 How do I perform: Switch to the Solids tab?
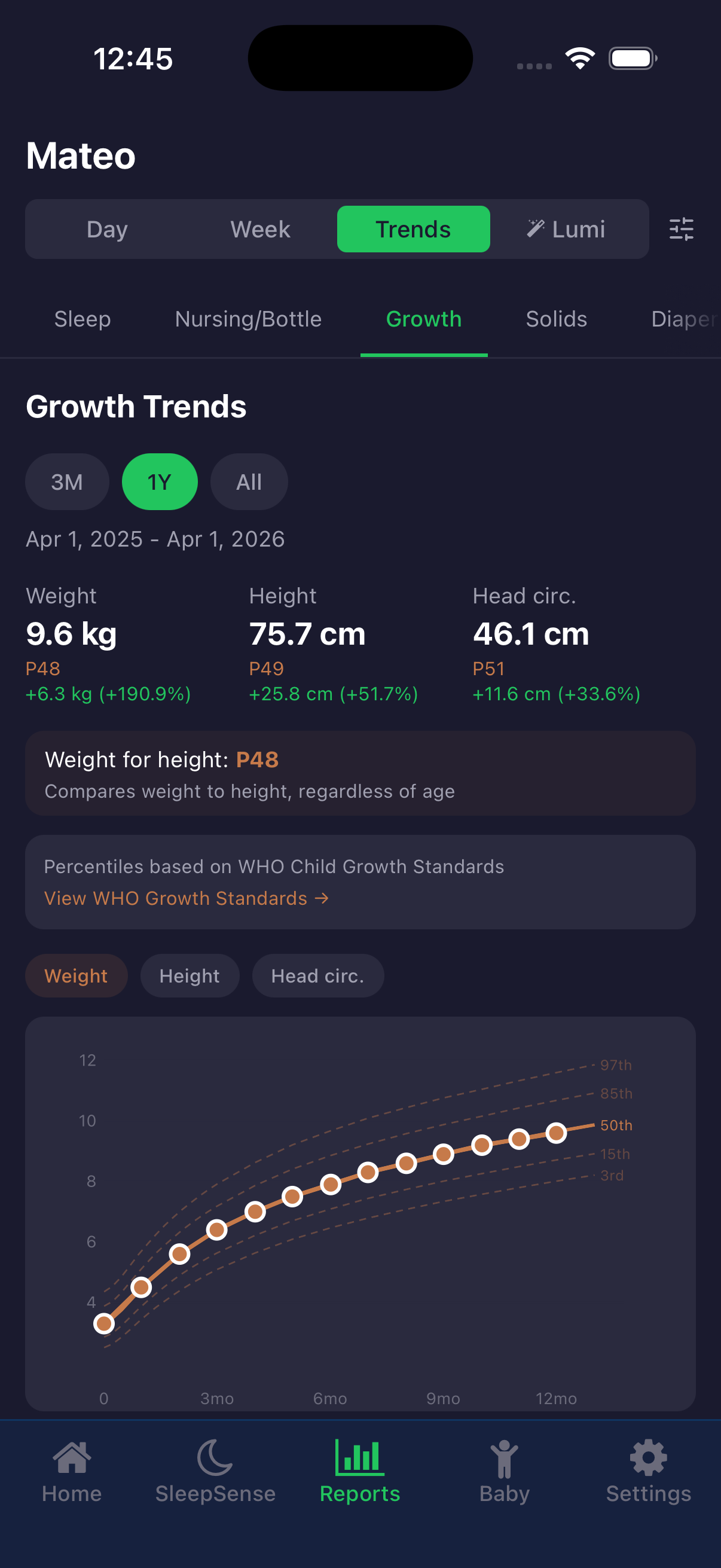(x=555, y=319)
